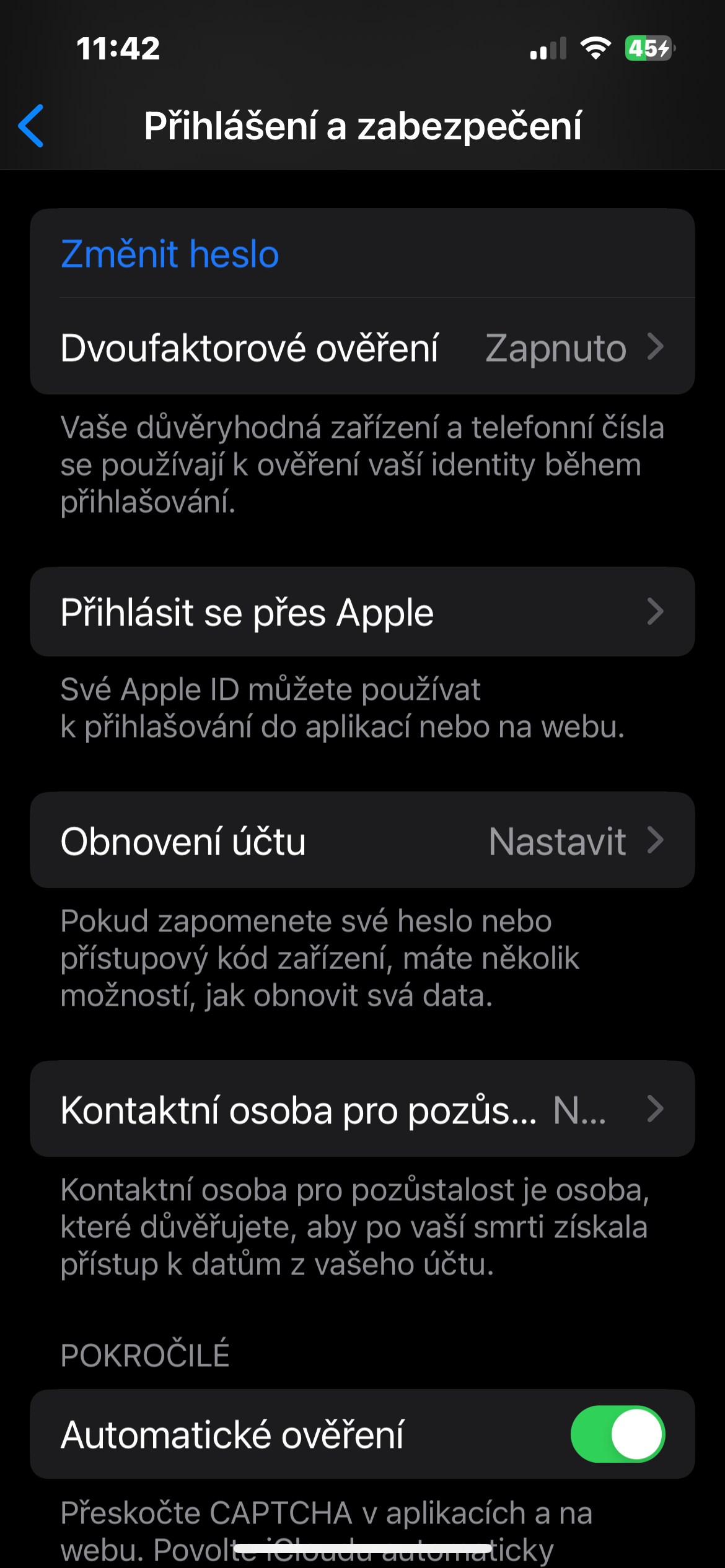
Task: Open Dvoufaktorové ověření settings
Action: tap(362, 347)
